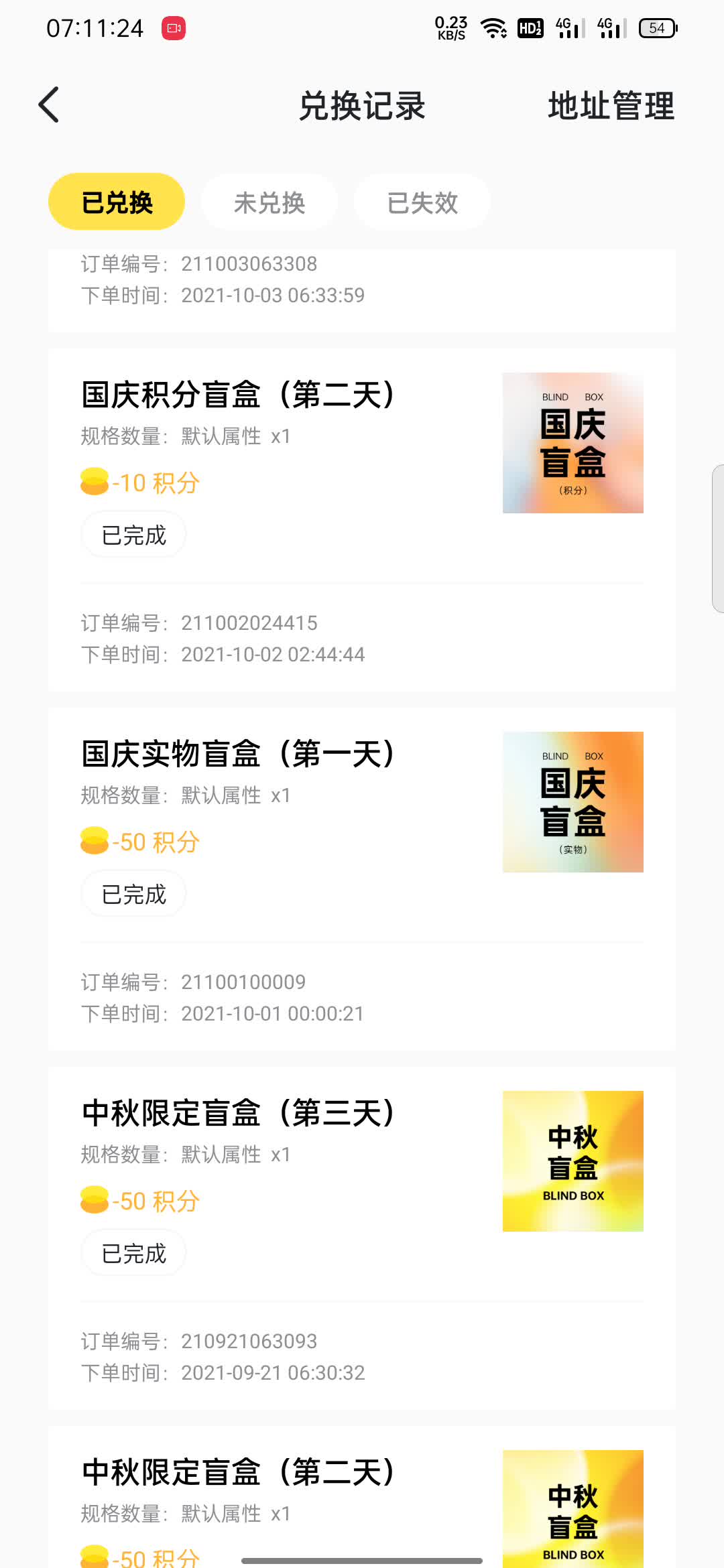Tap 已完成 under 中秋限定盲盒（第三天）
Screen dimensions: 724x1568
pyautogui.click(x=134, y=1253)
